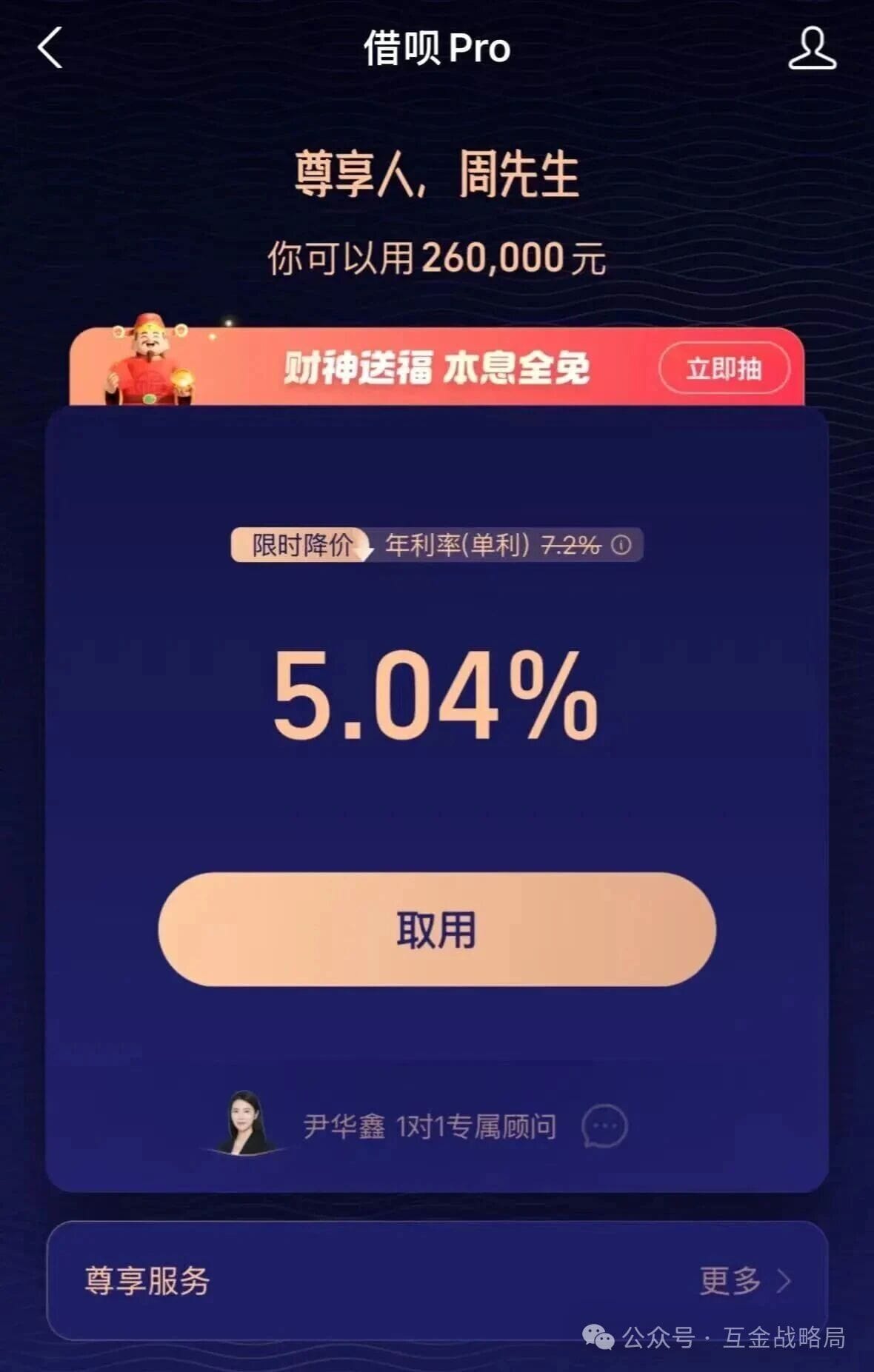Open the profile icon in header

pos(812,48)
